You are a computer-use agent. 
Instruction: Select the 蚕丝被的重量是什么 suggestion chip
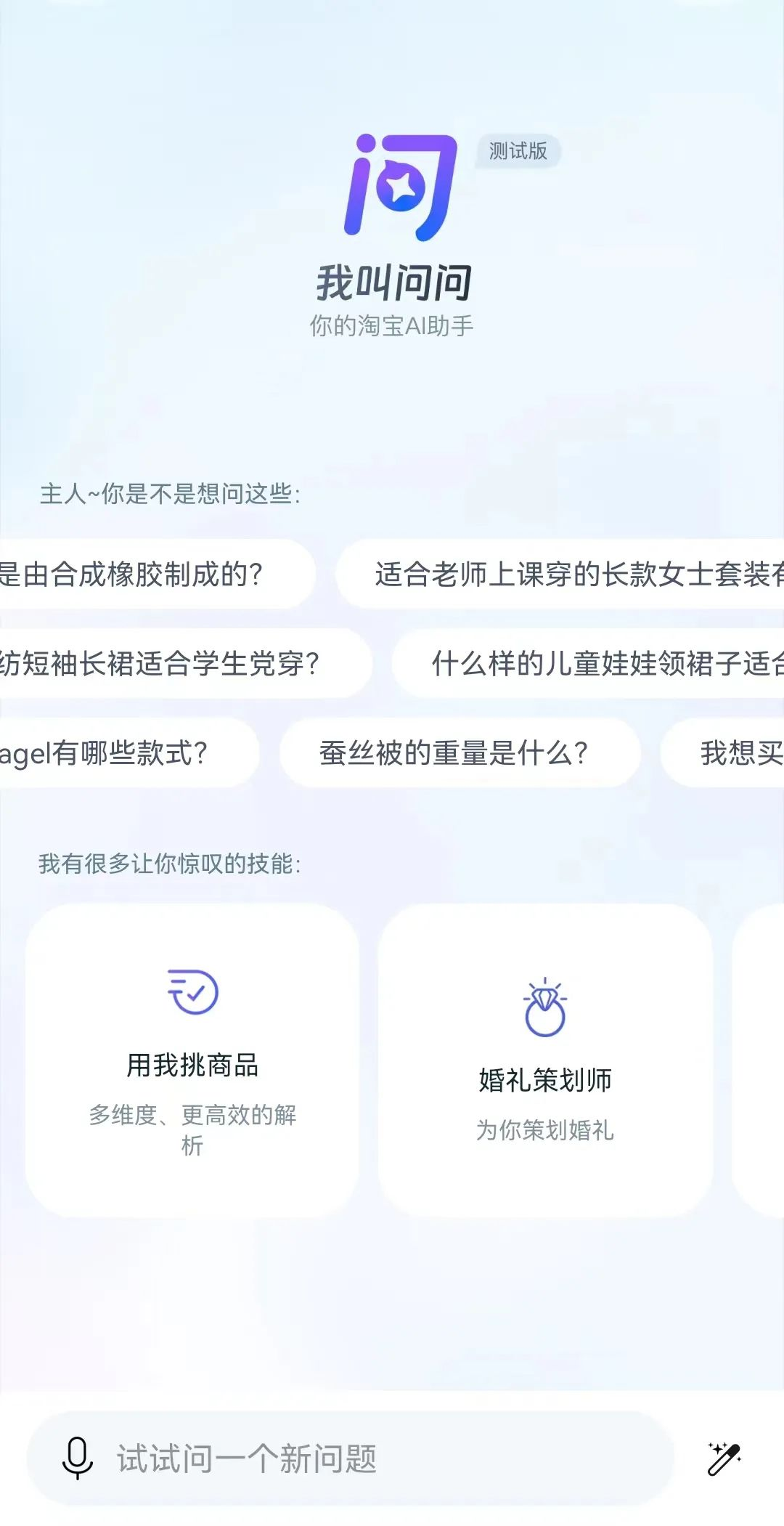459,753
